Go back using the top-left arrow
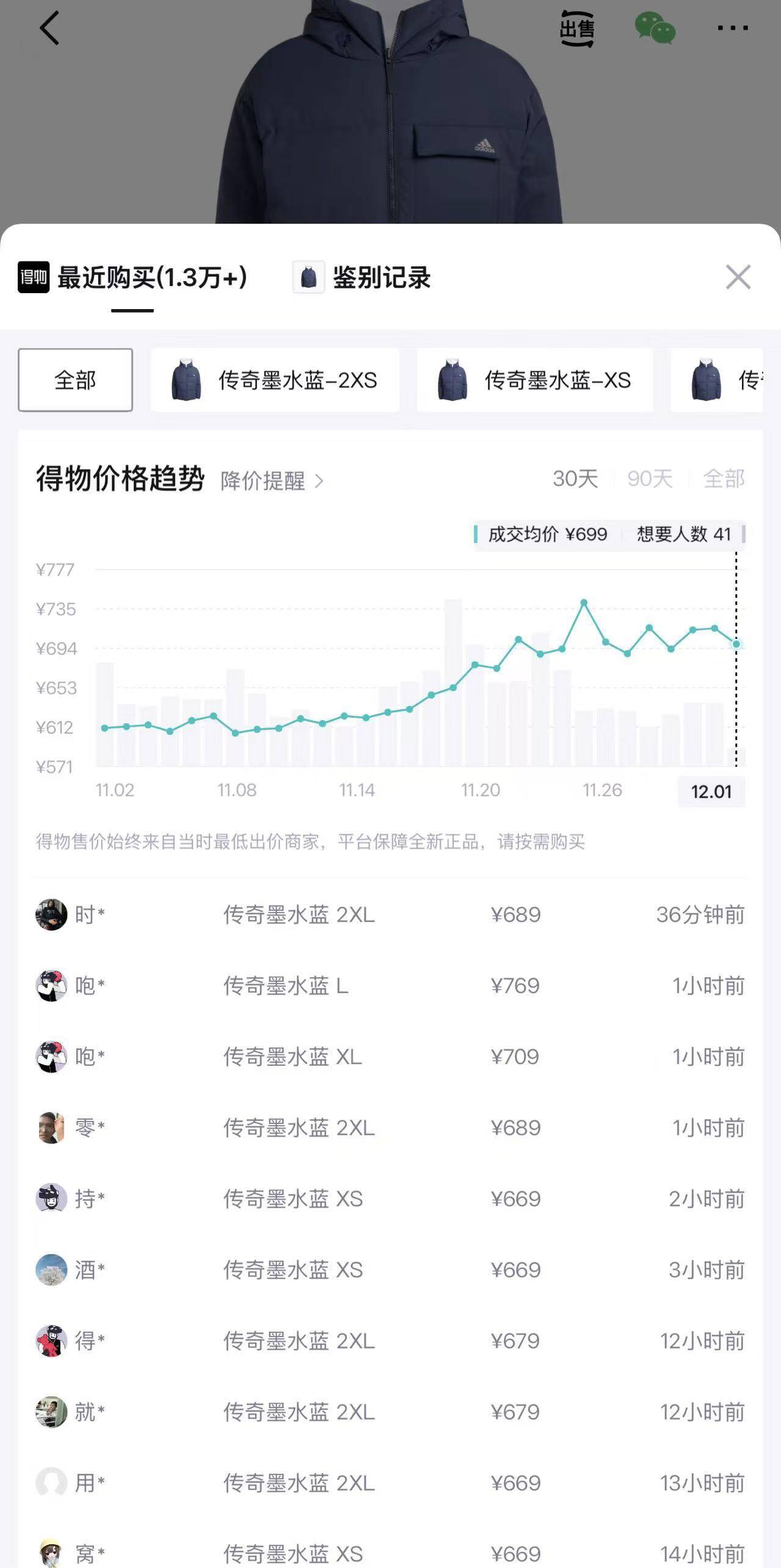This screenshot has height=1568, width=781. (49, 28)
